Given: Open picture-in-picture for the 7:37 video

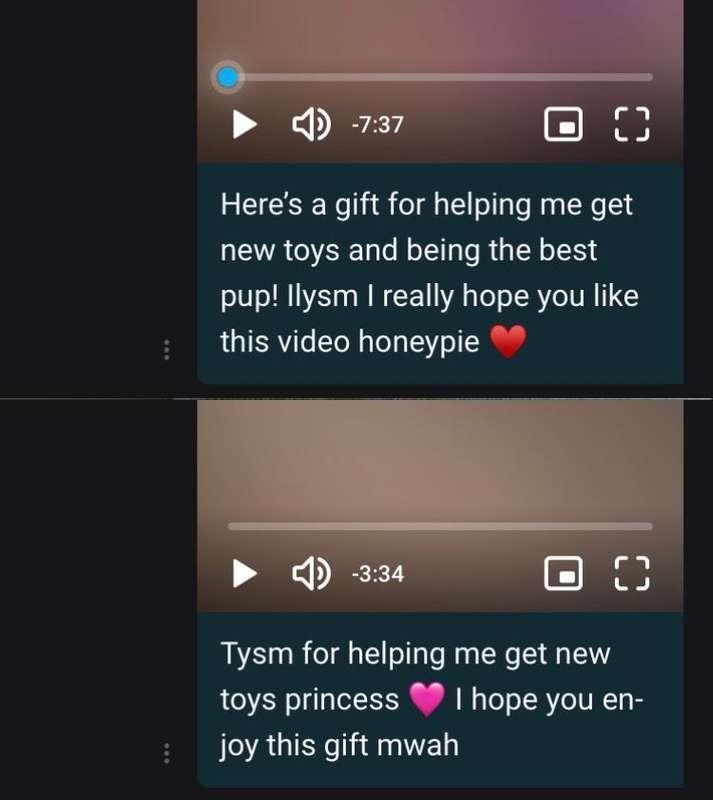Looking at the screenshot, I should [563, 125].
